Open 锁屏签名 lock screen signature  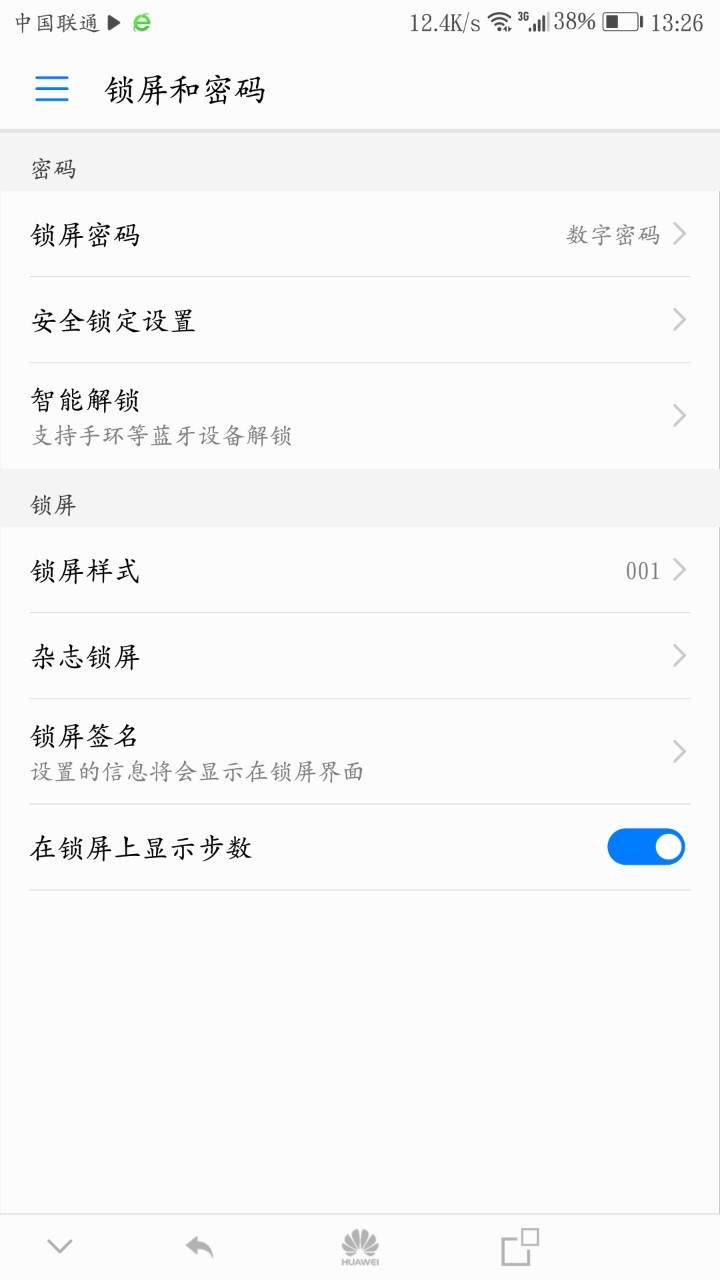click(x=360, y=752)
